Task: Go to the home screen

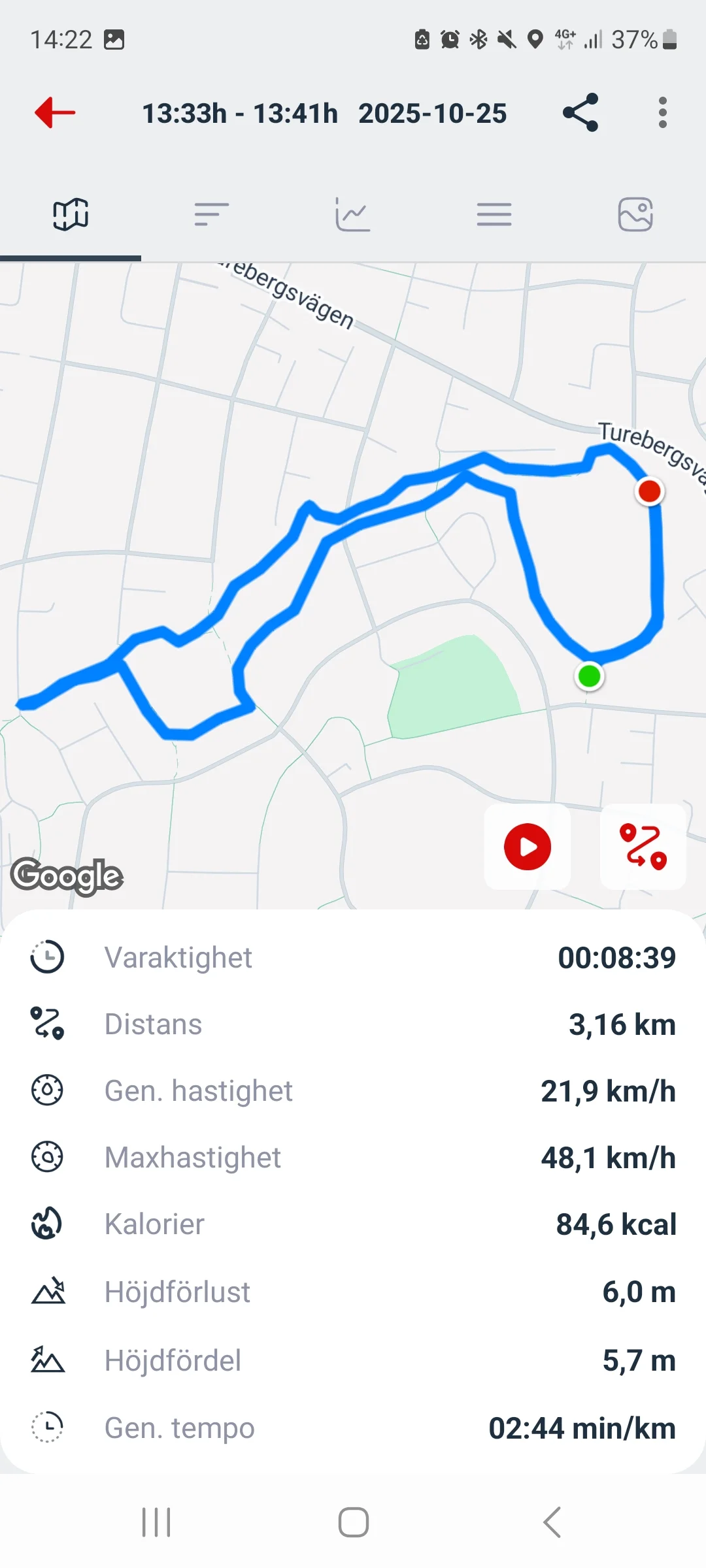Action: (353, 1522)
